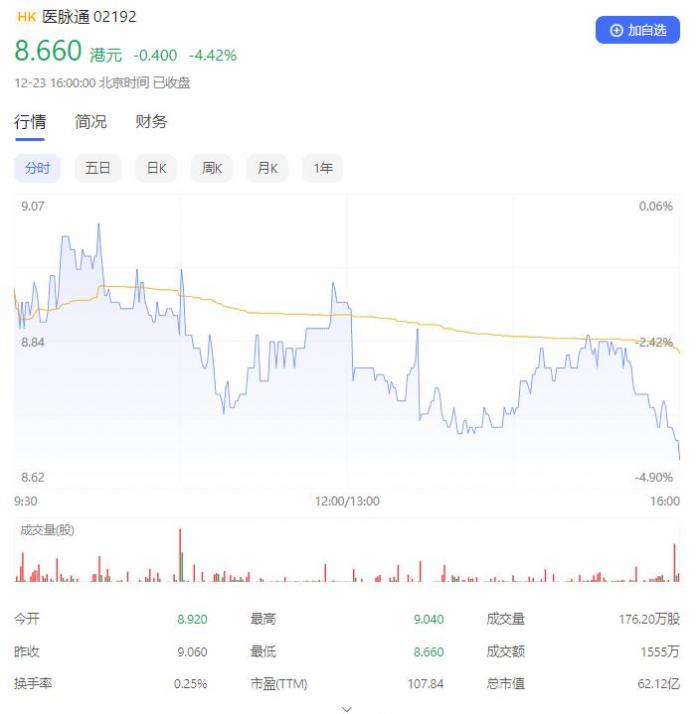Switch chart to 日K
The width and height of the screenshot is (700, 714).
(x=156, y=168)
